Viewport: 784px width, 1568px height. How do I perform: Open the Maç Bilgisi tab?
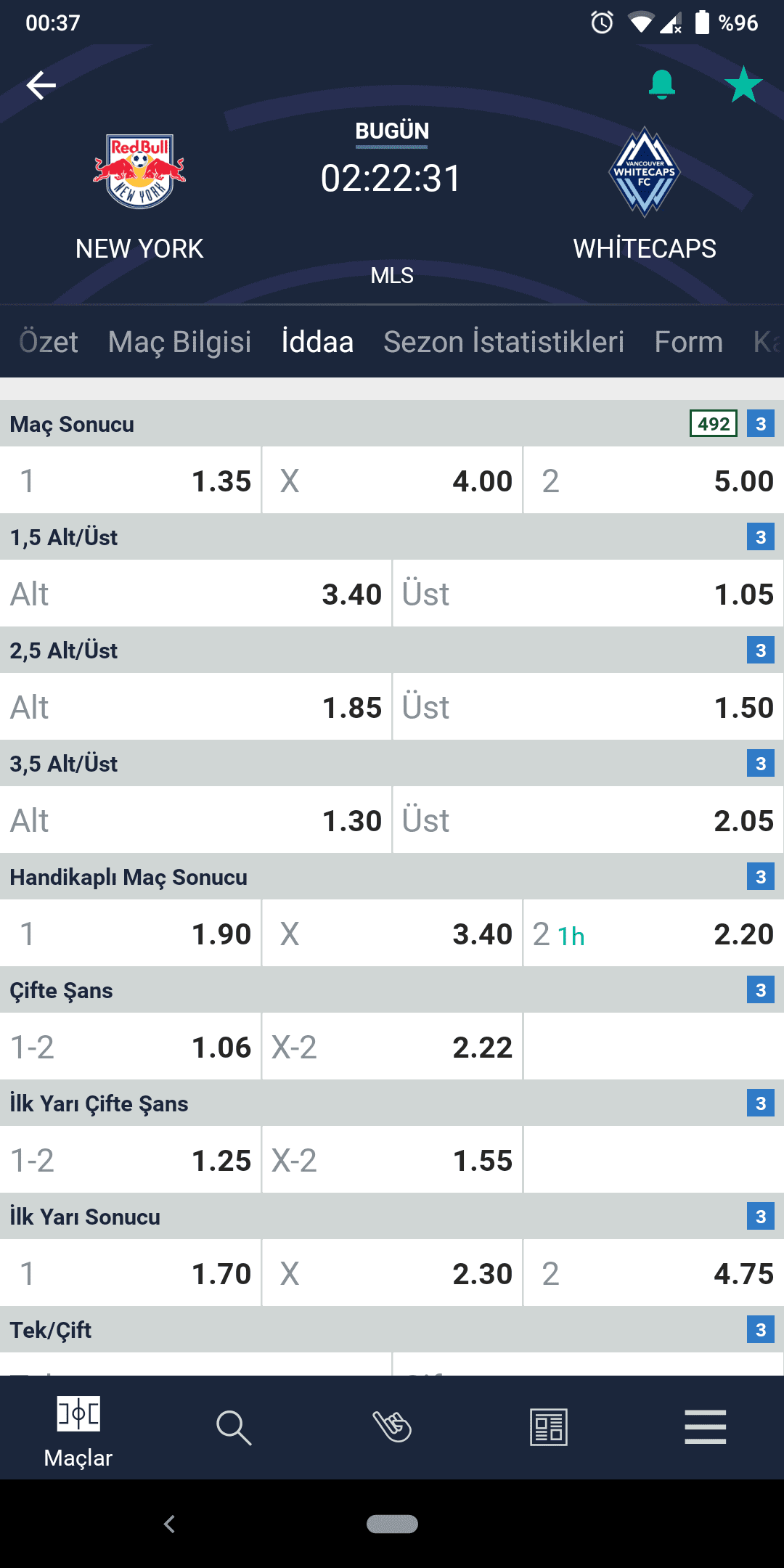[179, 342]
